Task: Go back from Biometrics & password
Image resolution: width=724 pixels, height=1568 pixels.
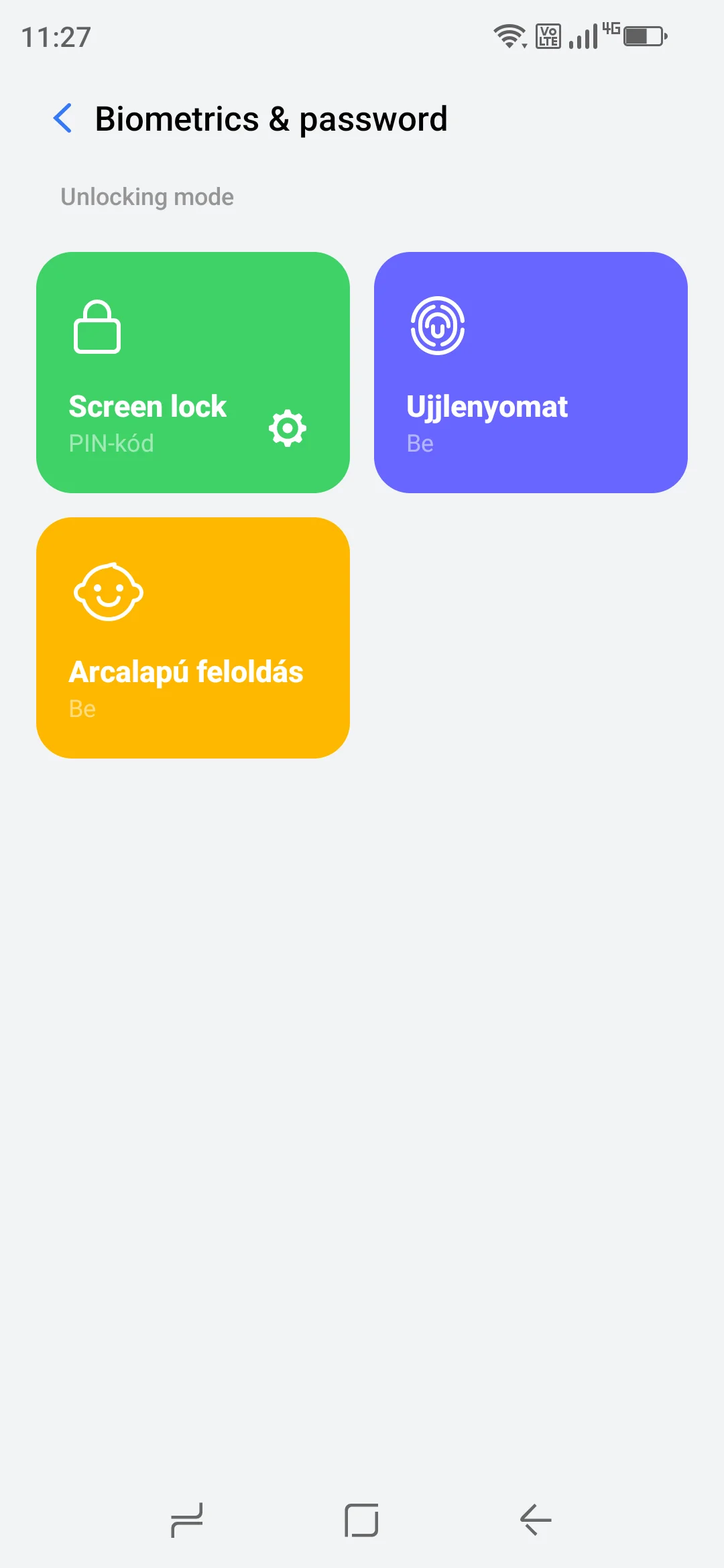Action: click(x=62, y=119)
